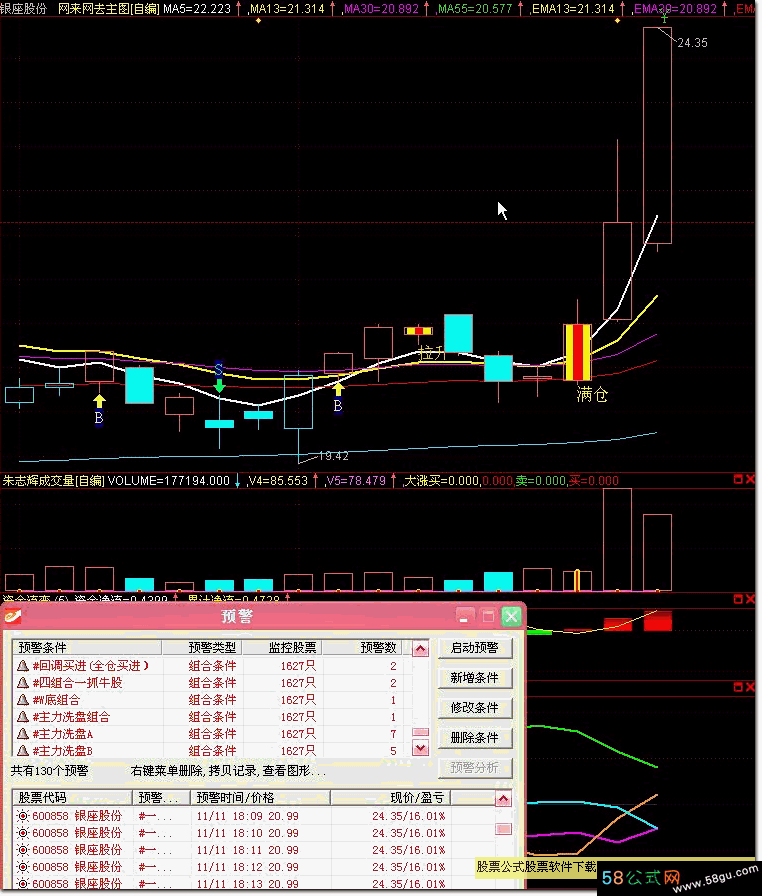Add a condition with 新增条件
Image resolution: width=762 pixels, height=896 pixels.
(x=474, y=678)
